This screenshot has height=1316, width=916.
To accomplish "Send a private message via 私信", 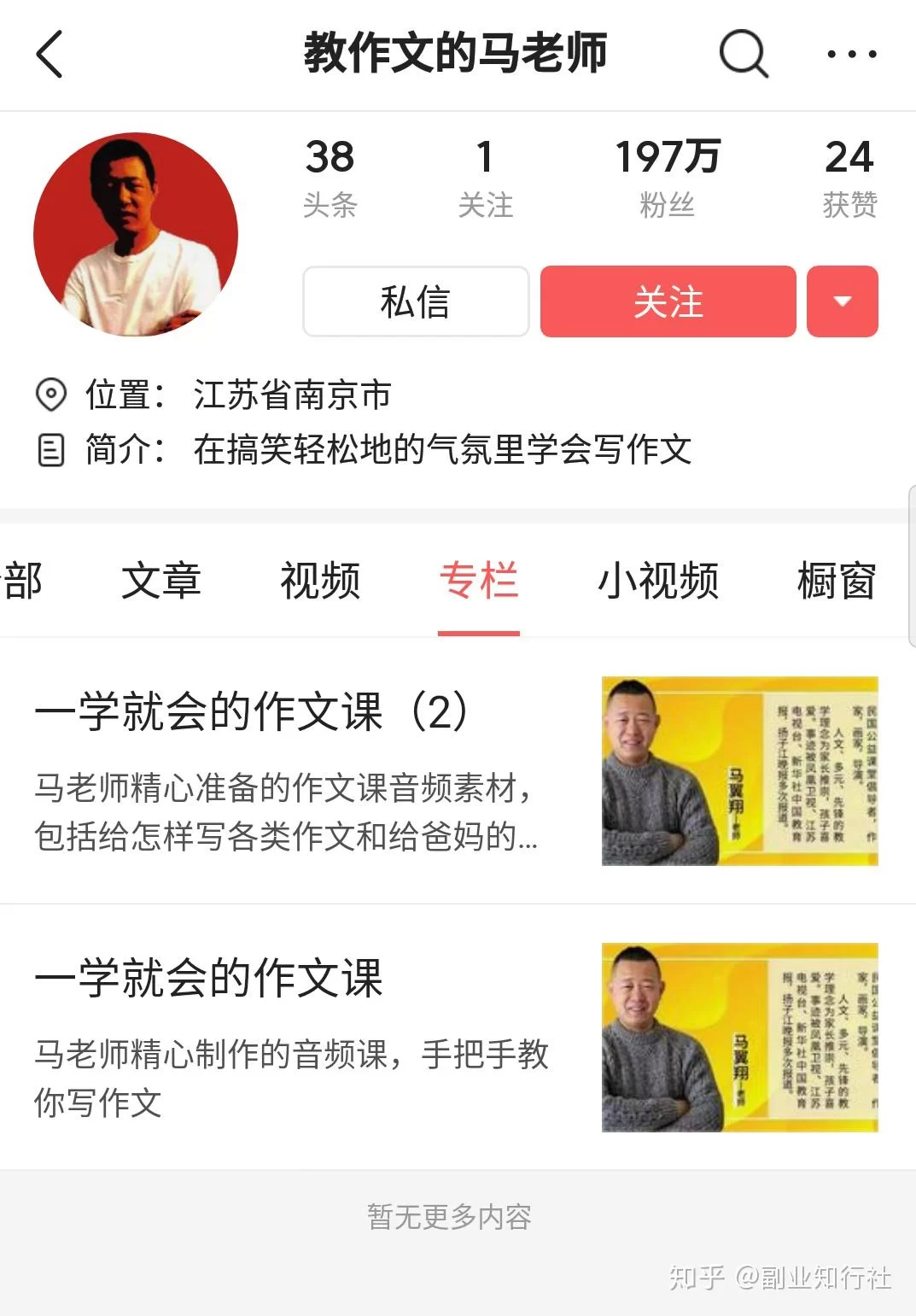I will (x=416, y=301).
